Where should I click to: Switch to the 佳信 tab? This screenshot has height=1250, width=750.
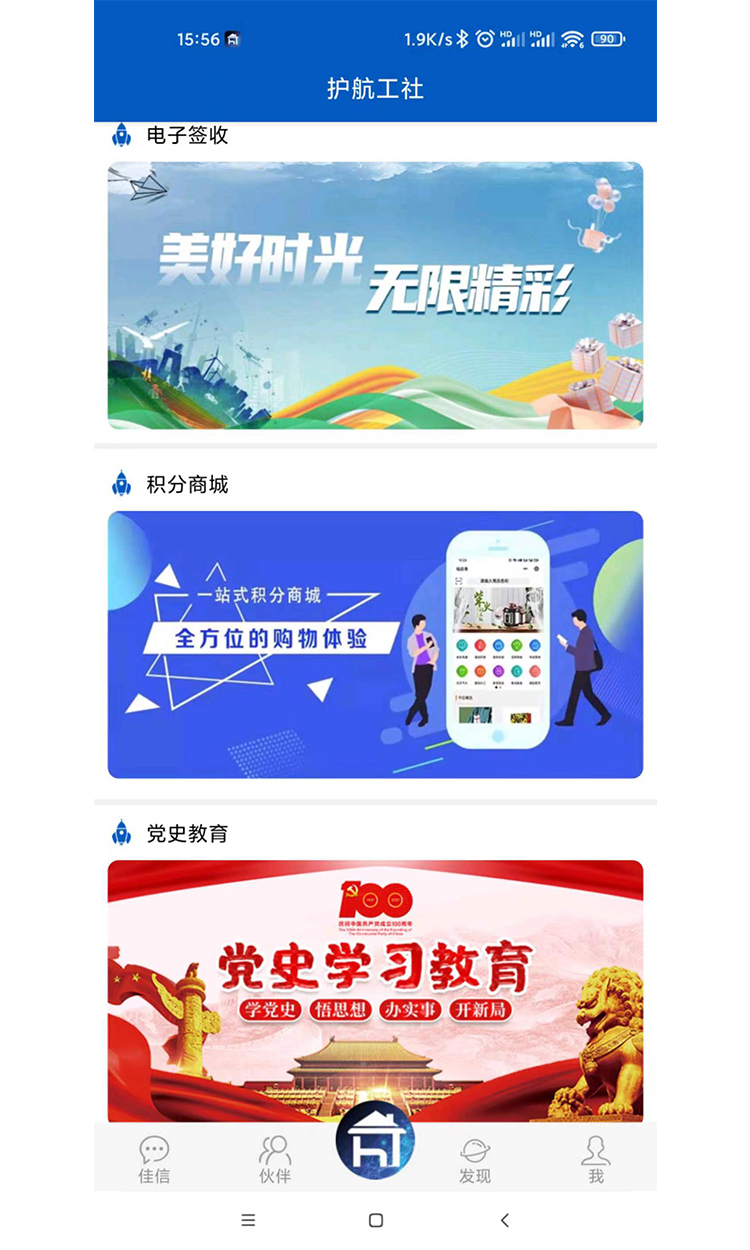[154, 1159]
